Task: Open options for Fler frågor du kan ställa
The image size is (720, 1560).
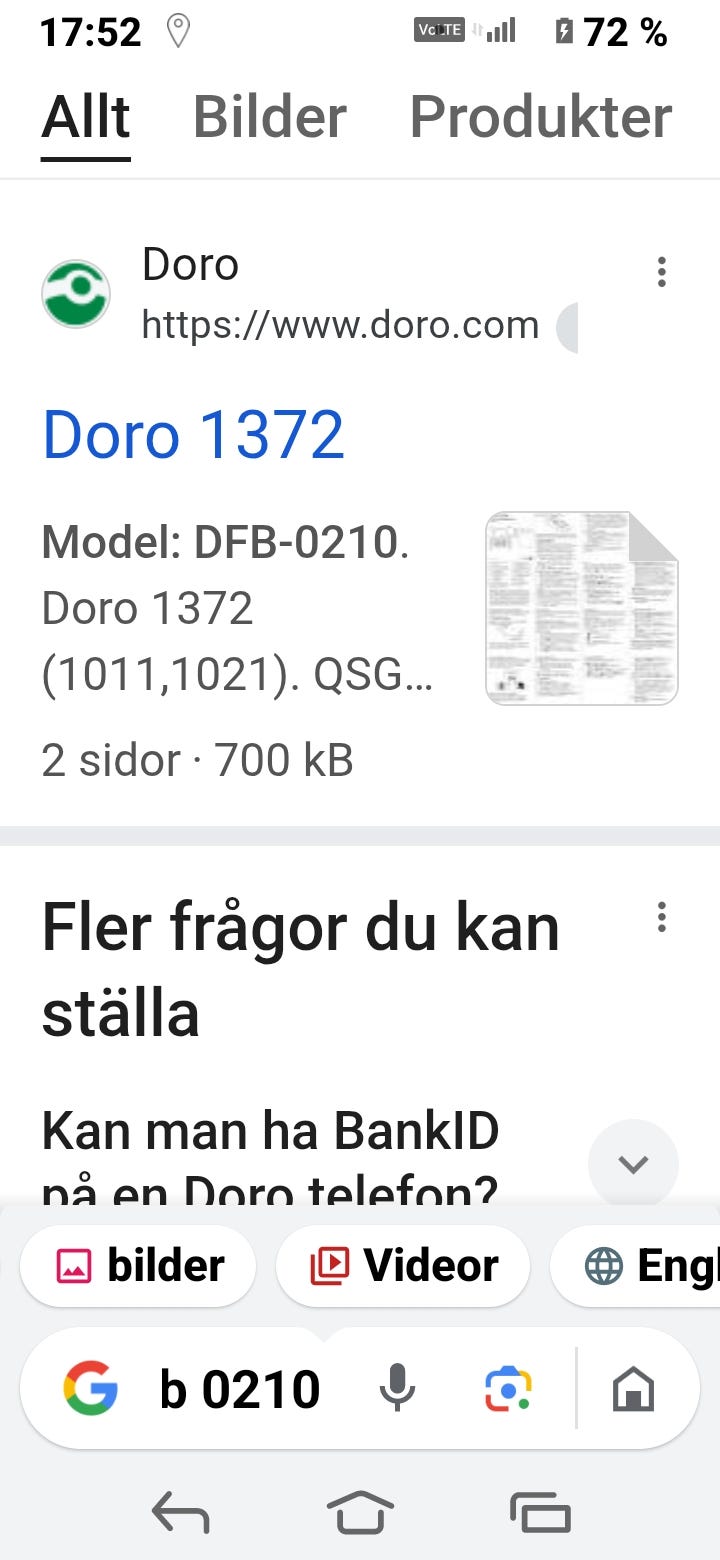Action: tap(661, 917)
